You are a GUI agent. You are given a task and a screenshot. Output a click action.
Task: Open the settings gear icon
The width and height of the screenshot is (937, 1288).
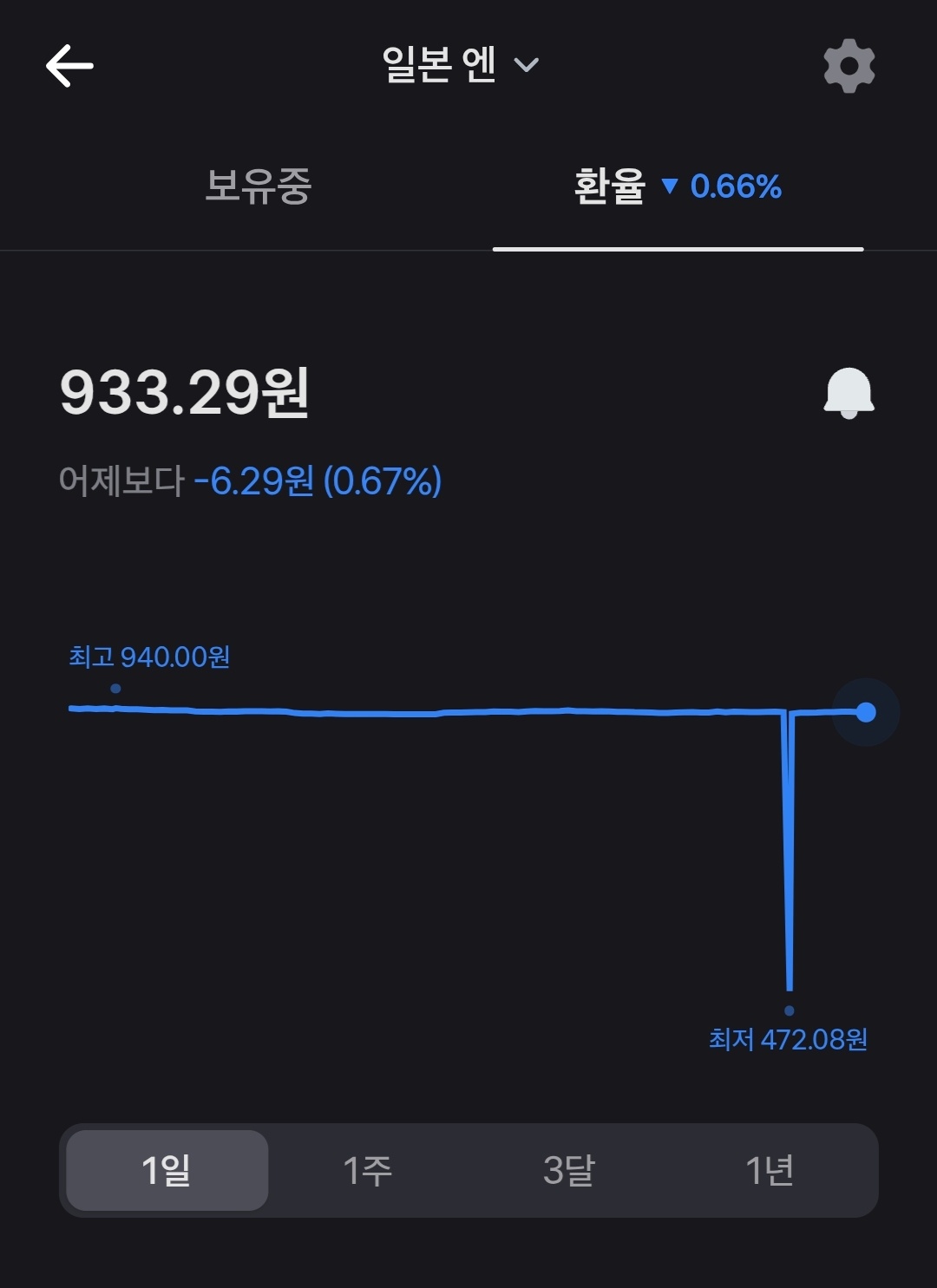point(850,66)
